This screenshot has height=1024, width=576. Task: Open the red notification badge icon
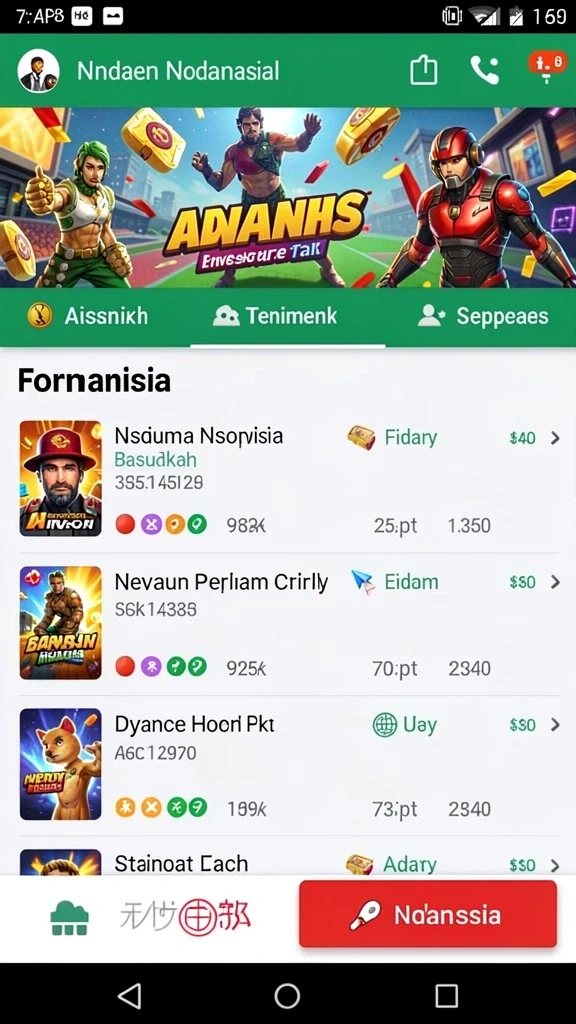point(547,67)
